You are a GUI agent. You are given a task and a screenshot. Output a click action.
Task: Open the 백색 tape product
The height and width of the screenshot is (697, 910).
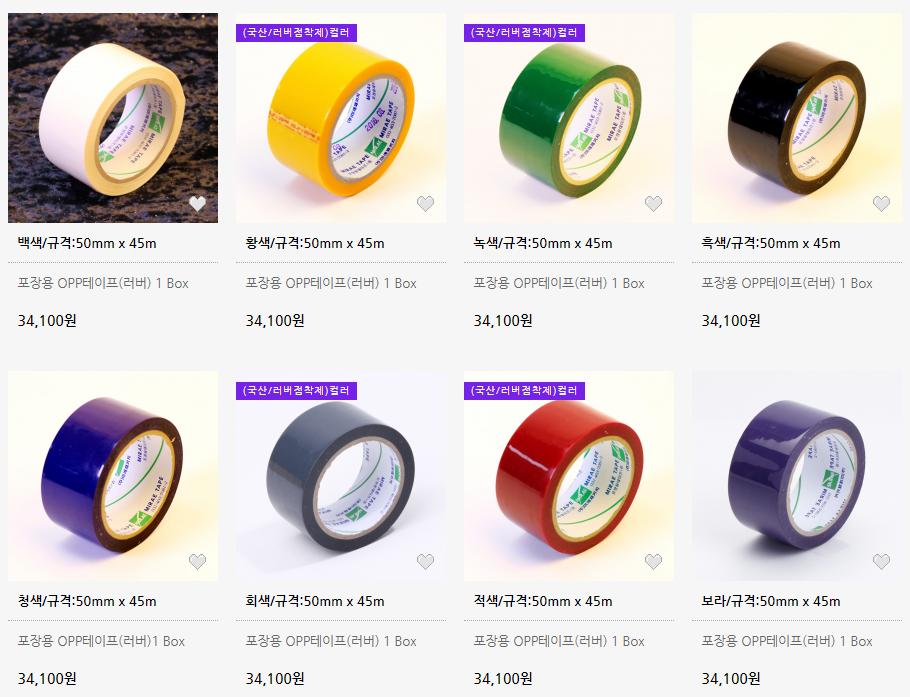[112, 117]
